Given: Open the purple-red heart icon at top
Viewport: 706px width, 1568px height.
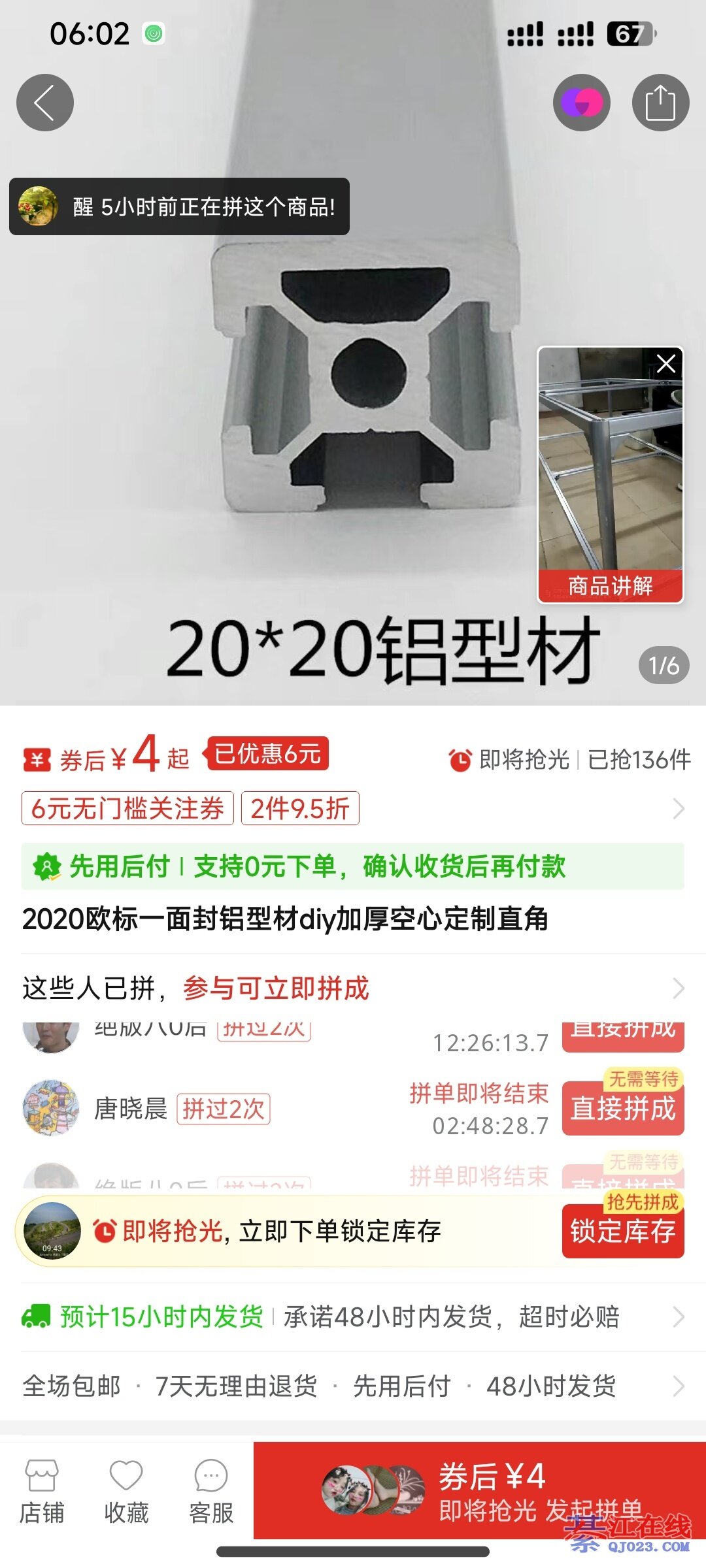Looking at the screenshot, I should point(581,103).
